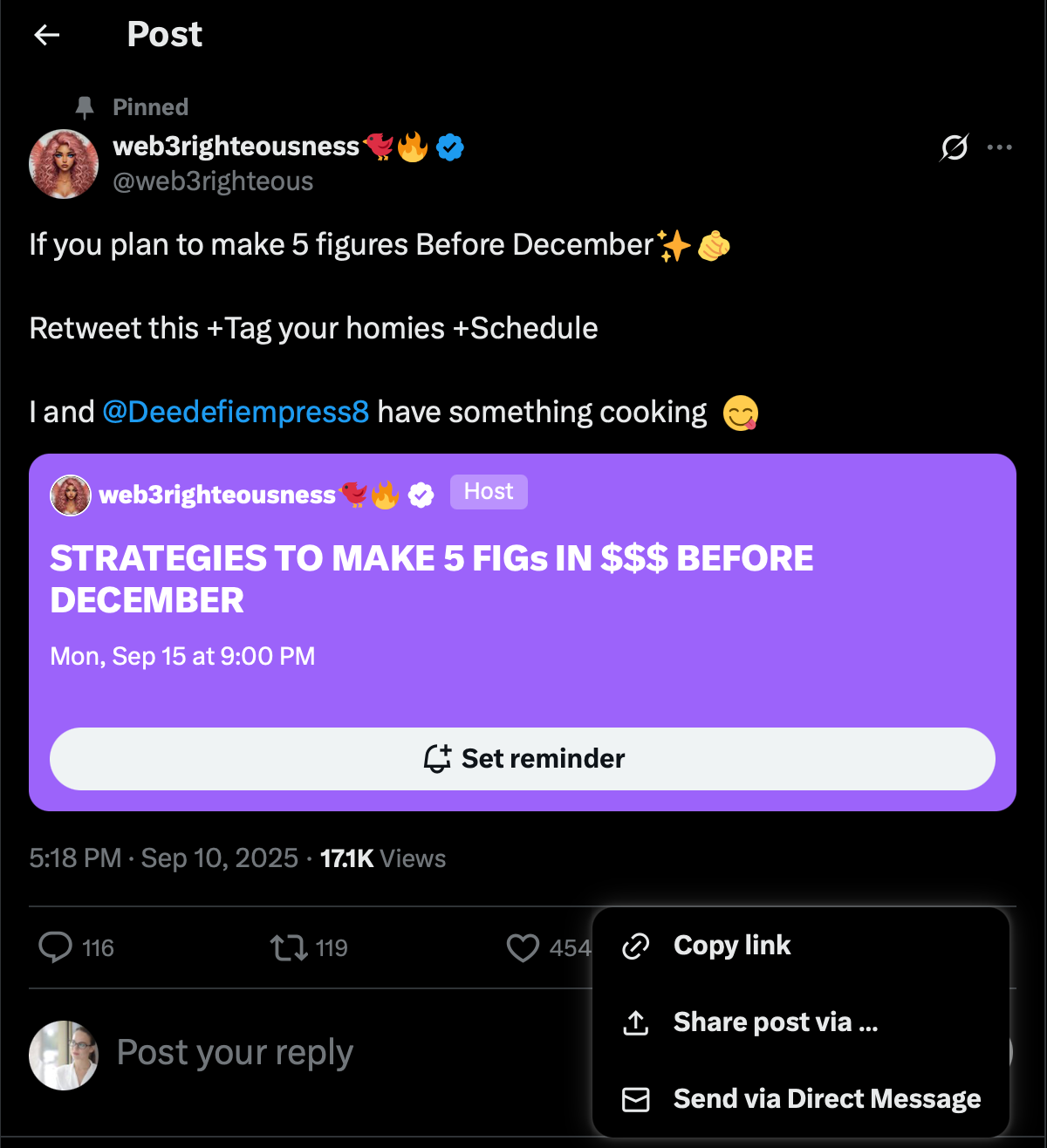Viewport: 1047px width, 1148px height.
Task: Open the post's three-dot overflow menu
Action: click(x=999, y=147)
